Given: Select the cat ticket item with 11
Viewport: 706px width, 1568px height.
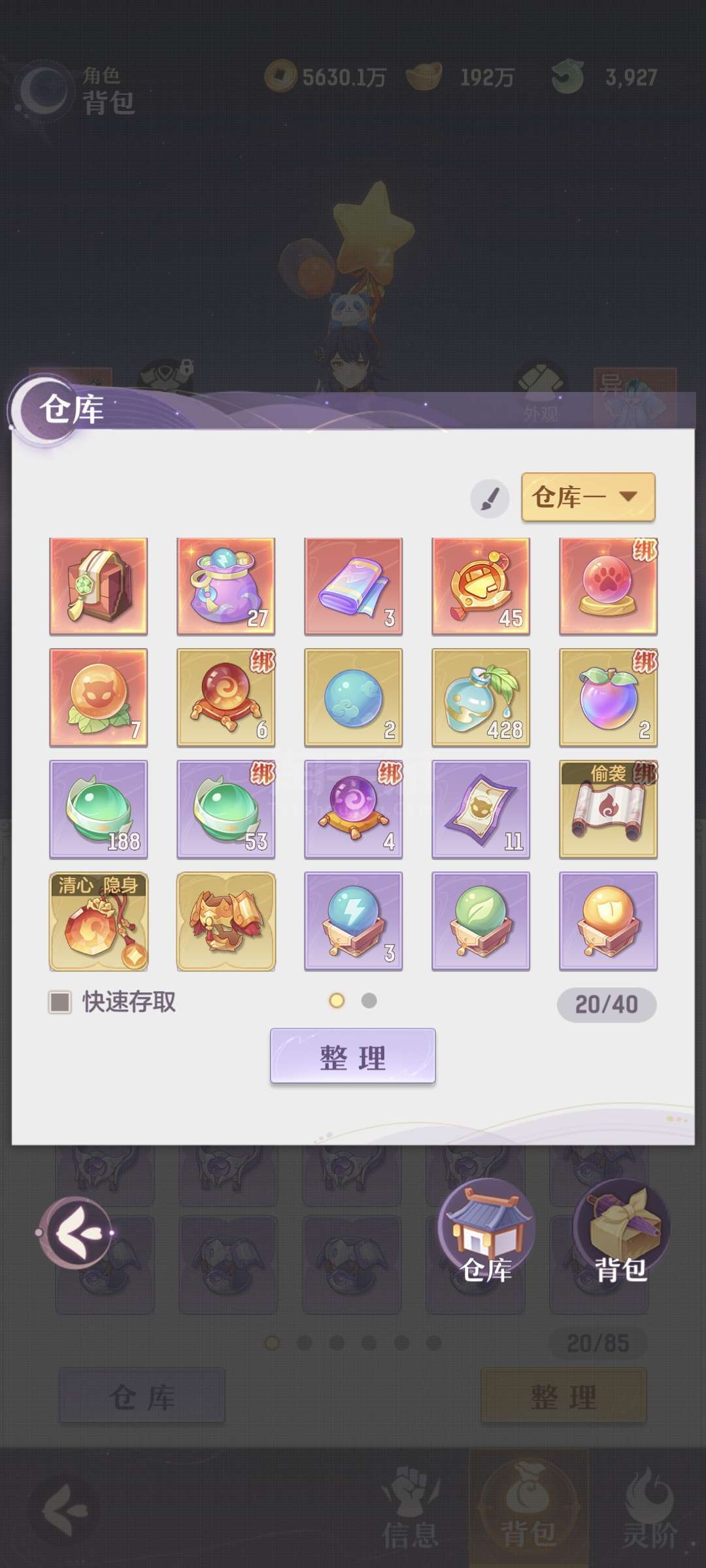Looking at the screenshot, I should click(480, 809).
